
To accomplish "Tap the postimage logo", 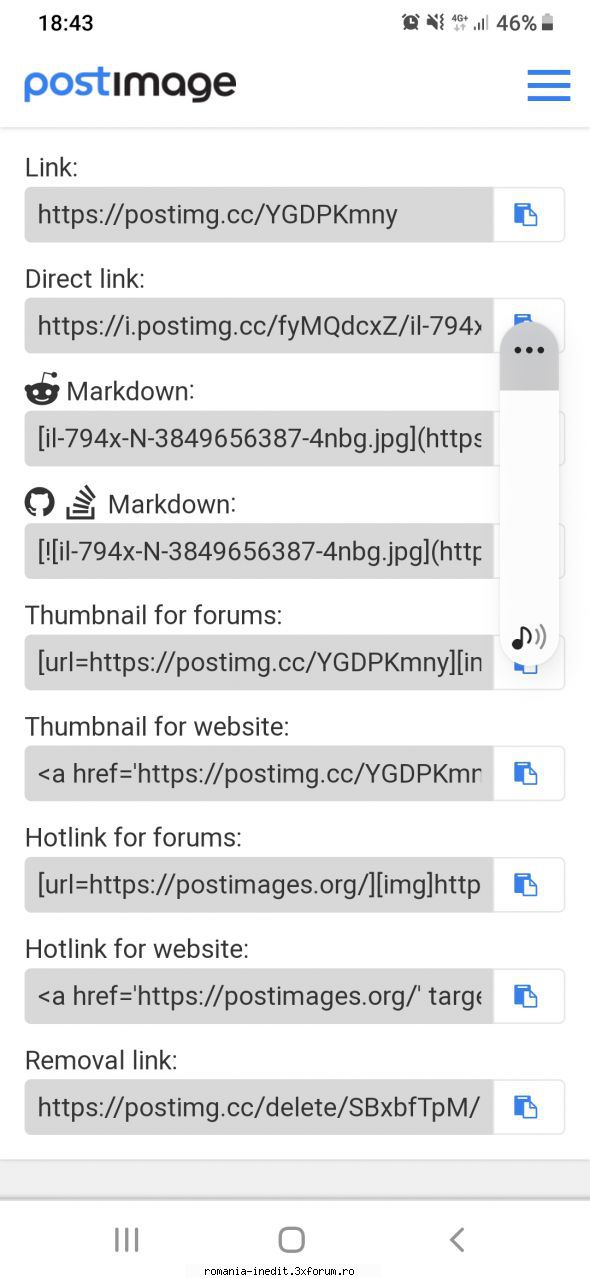I will (130, 84).
